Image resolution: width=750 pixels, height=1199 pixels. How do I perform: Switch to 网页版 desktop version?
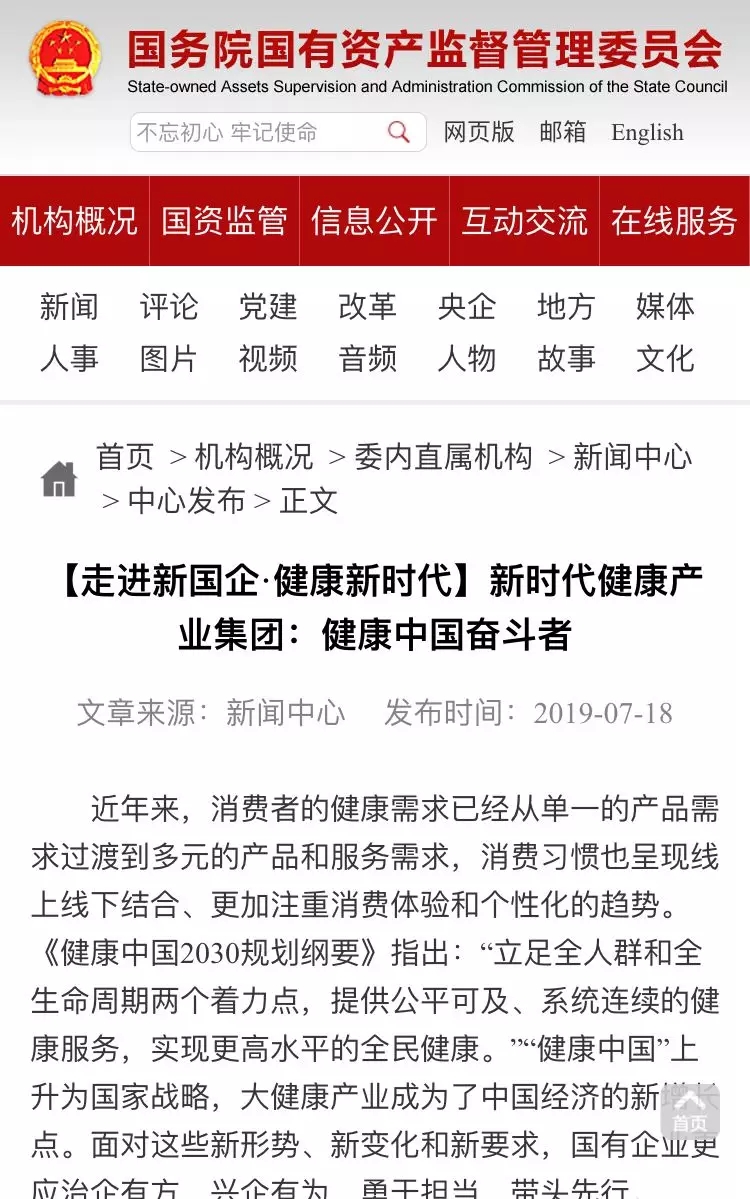click(x=479, y=132)
